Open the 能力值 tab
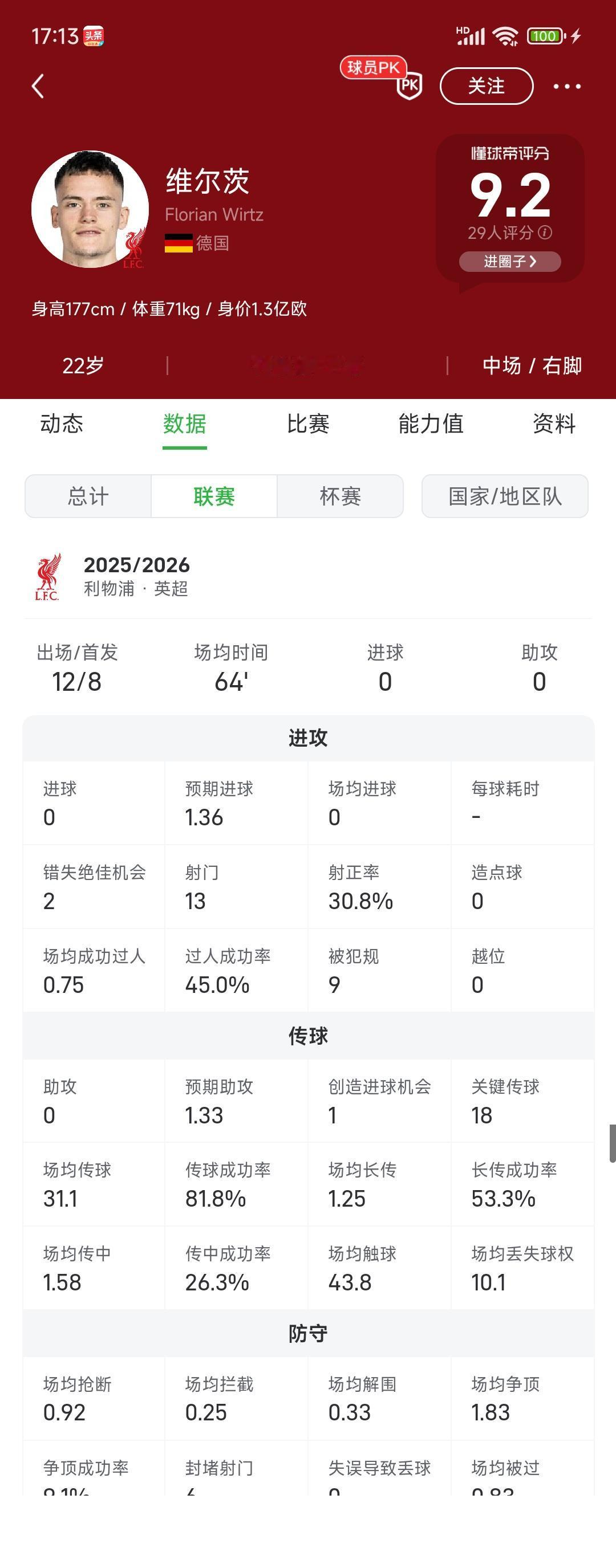The height and width of the screenshot is (1568, 616). click(x=431, y=424)
